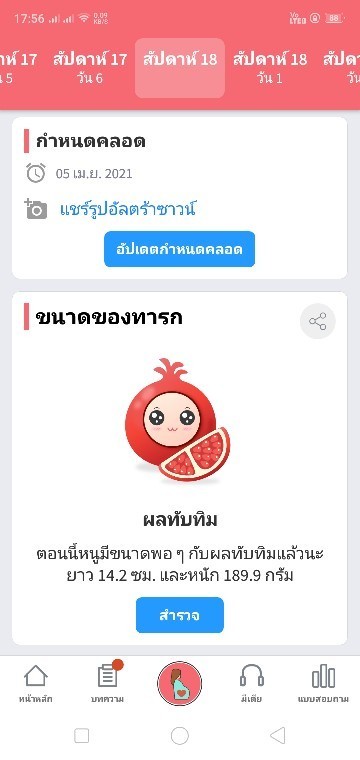
Task: Select the สัปดาห์ 17 วัน 6 tab
Action: (90, 68)
